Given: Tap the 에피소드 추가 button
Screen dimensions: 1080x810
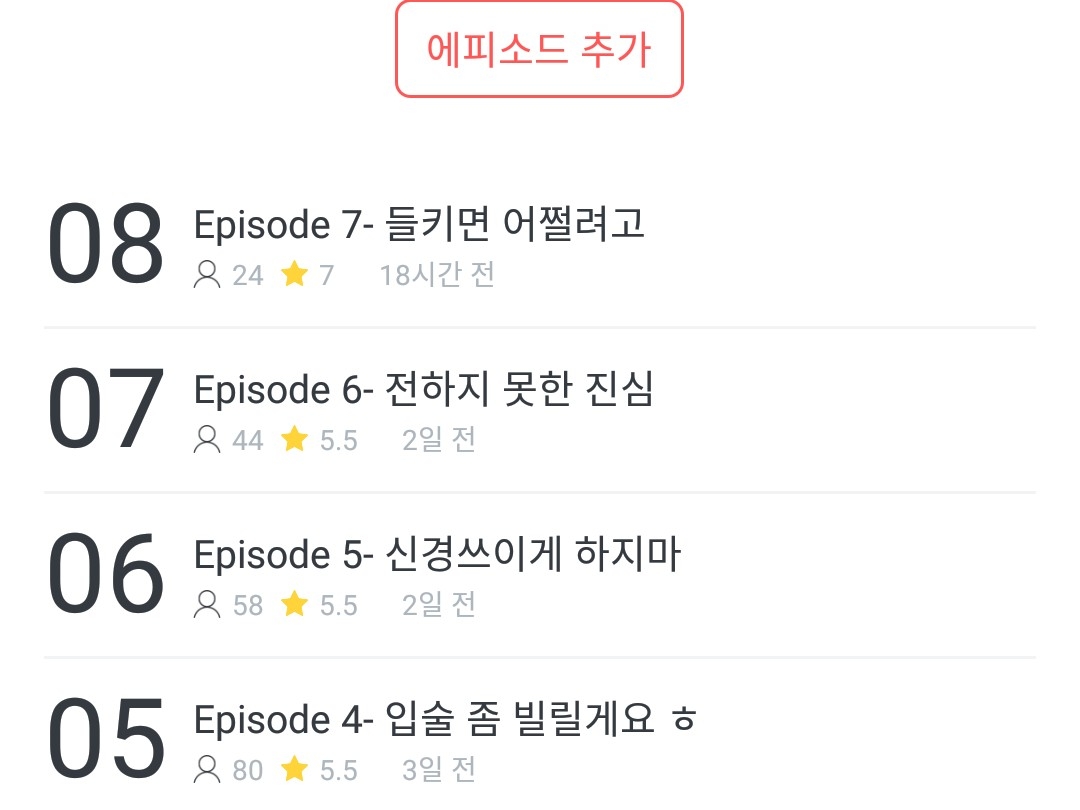Looking at the screenshot, I should pyautogui.click(x=539, y=49).
